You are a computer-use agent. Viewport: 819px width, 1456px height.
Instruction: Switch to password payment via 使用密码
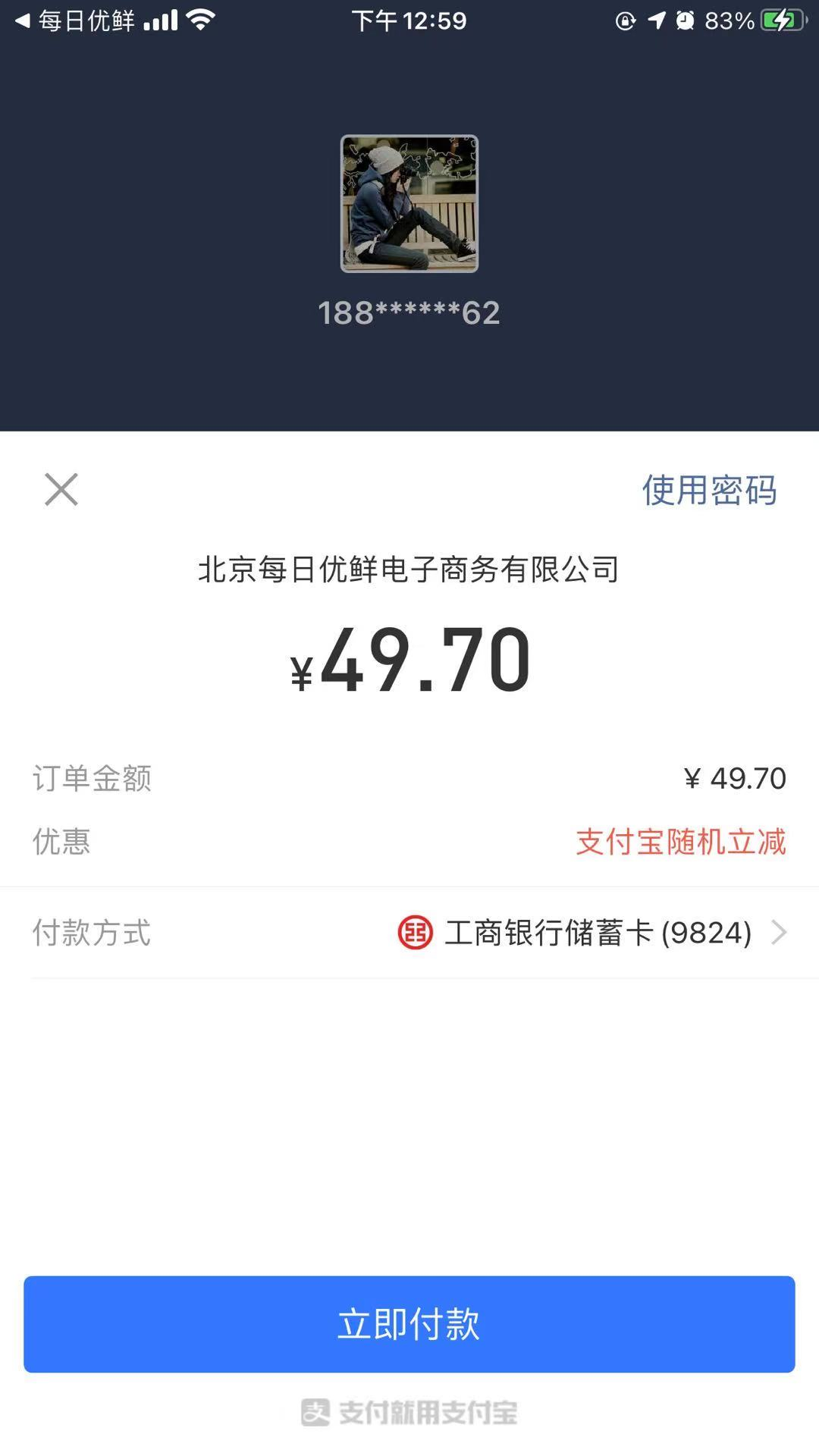click(x=710, y=491)
